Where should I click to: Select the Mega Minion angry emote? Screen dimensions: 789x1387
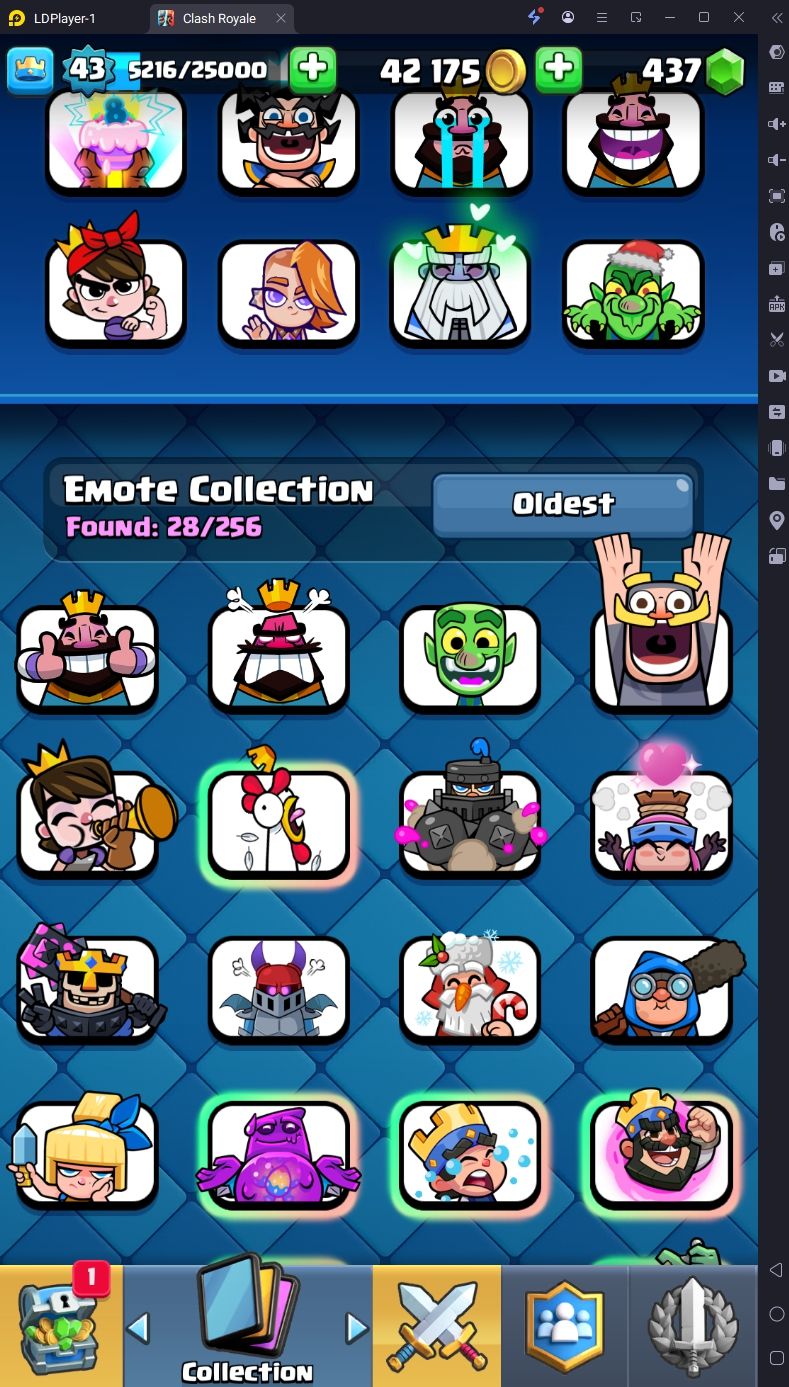click(279, 988)
